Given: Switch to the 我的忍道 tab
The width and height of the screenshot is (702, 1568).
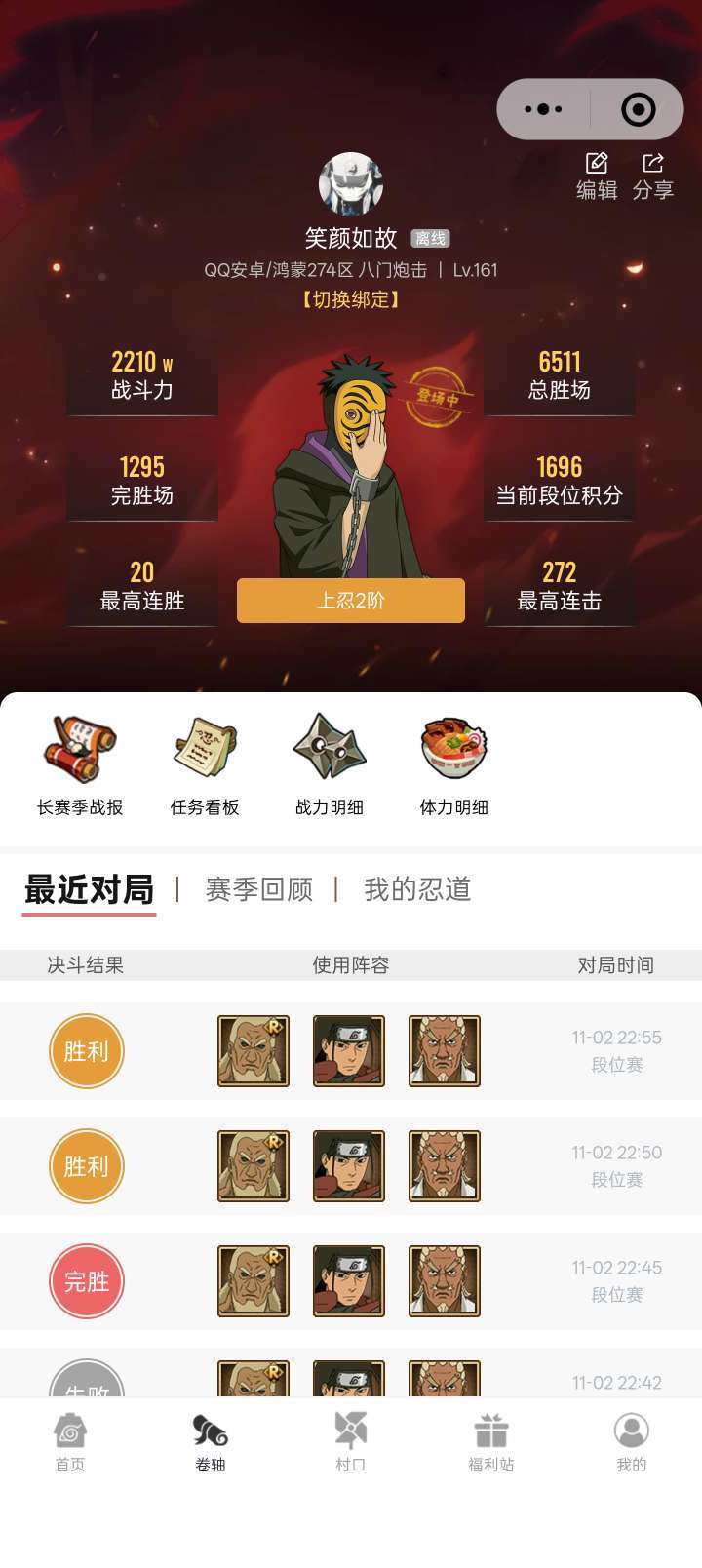Looking at the screenshot, I should pyautogui.click(x=417, y=889).
